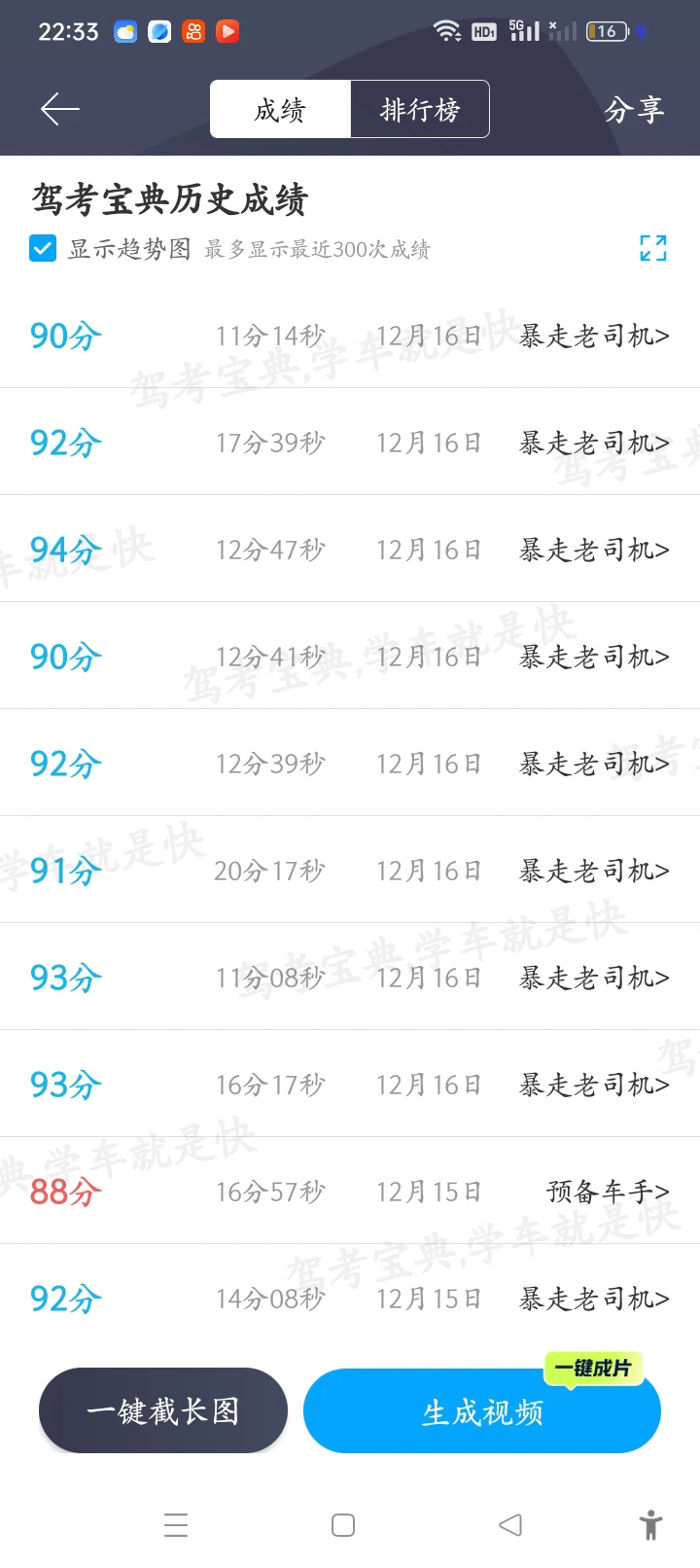Open the 94分 score record
Screen dimensions: 700x1568
pos(350,550)
